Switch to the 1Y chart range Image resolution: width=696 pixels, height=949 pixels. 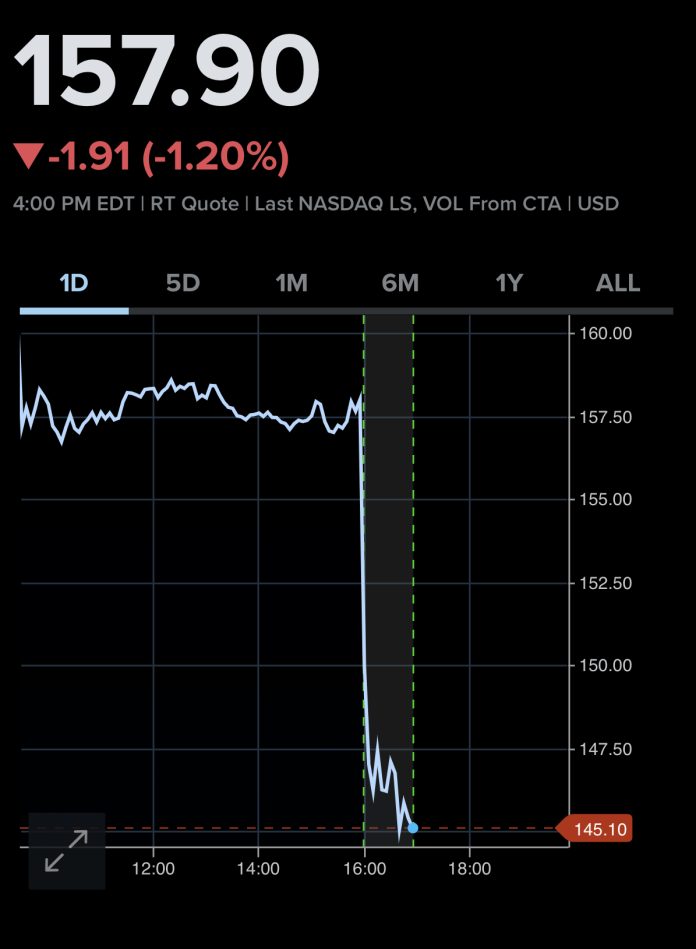[509, 283]
